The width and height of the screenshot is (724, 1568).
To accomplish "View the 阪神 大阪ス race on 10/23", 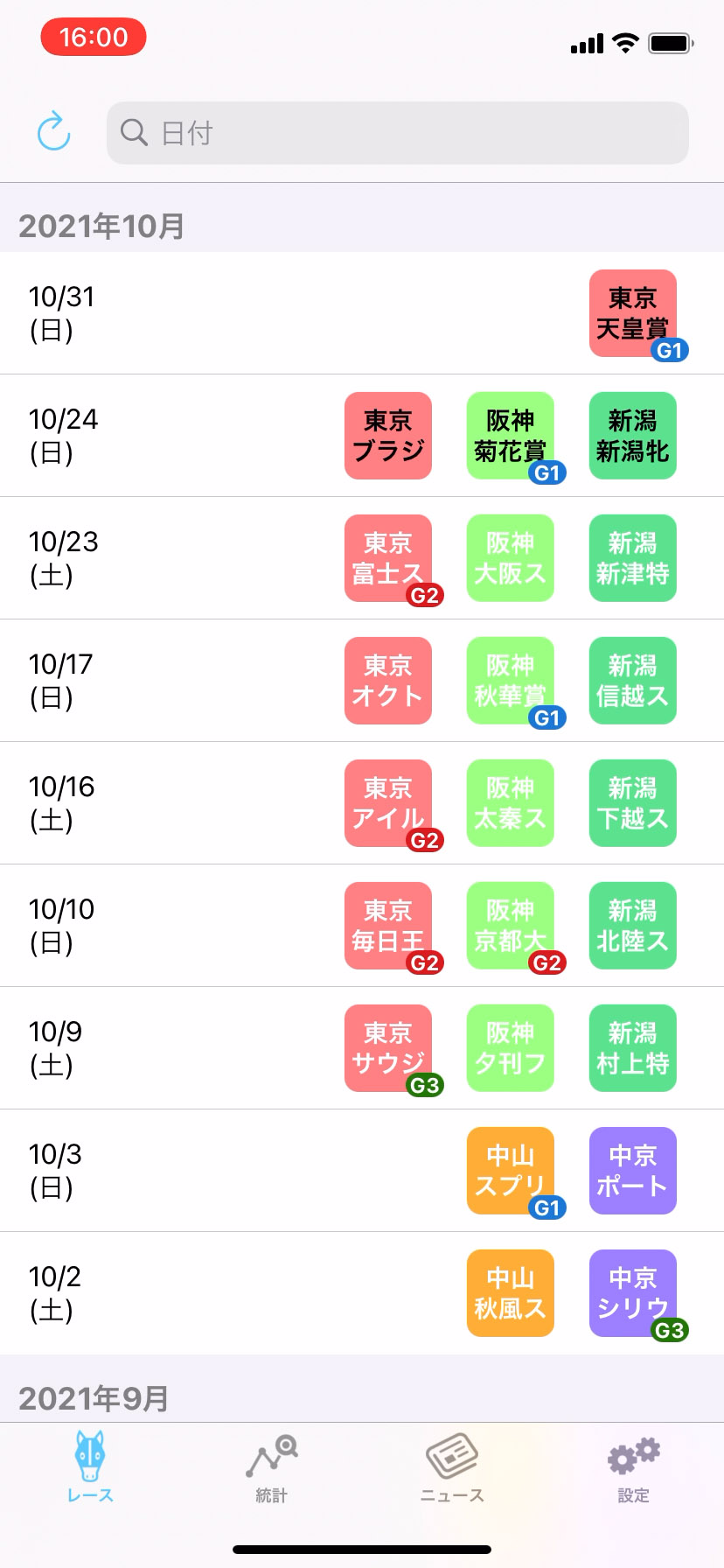I will coord(511,558).
